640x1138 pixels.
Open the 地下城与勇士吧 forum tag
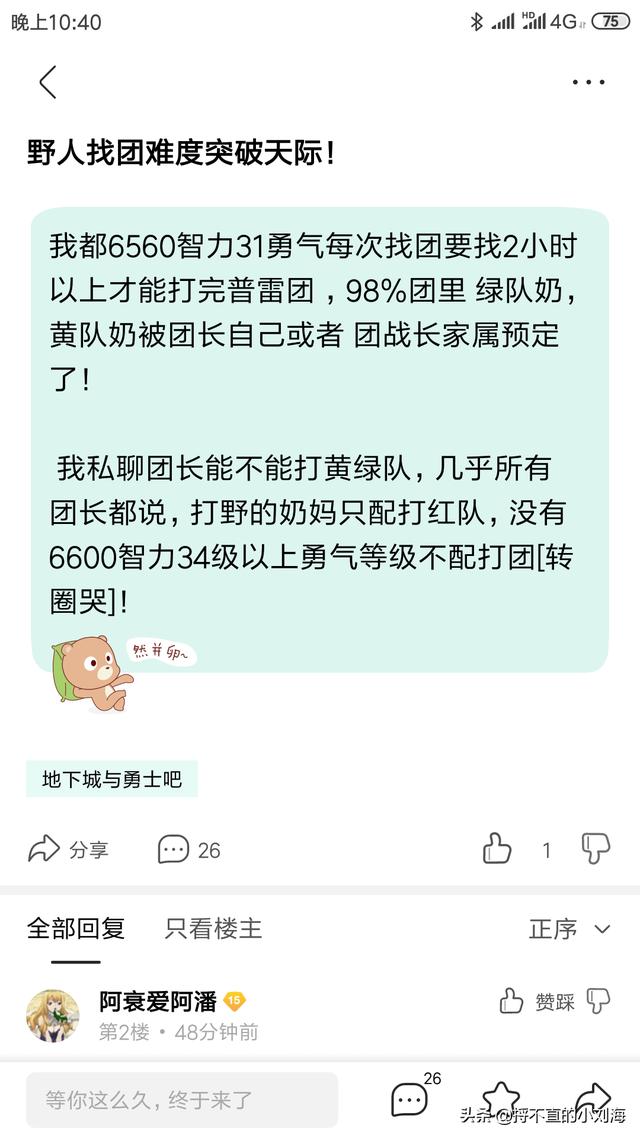click(112, 779)
